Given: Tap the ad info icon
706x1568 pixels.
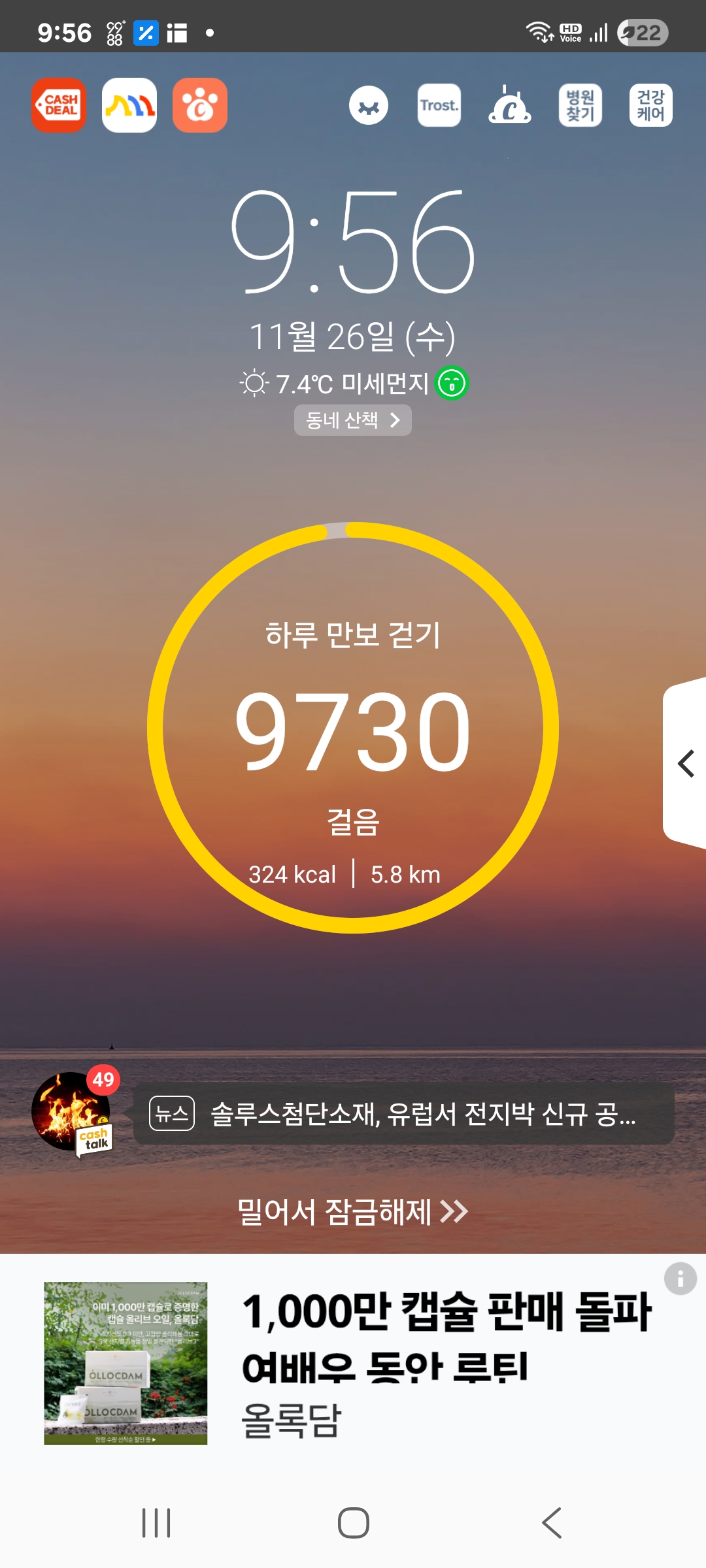Looking at the screenshot, I should tap(681, 1278).
